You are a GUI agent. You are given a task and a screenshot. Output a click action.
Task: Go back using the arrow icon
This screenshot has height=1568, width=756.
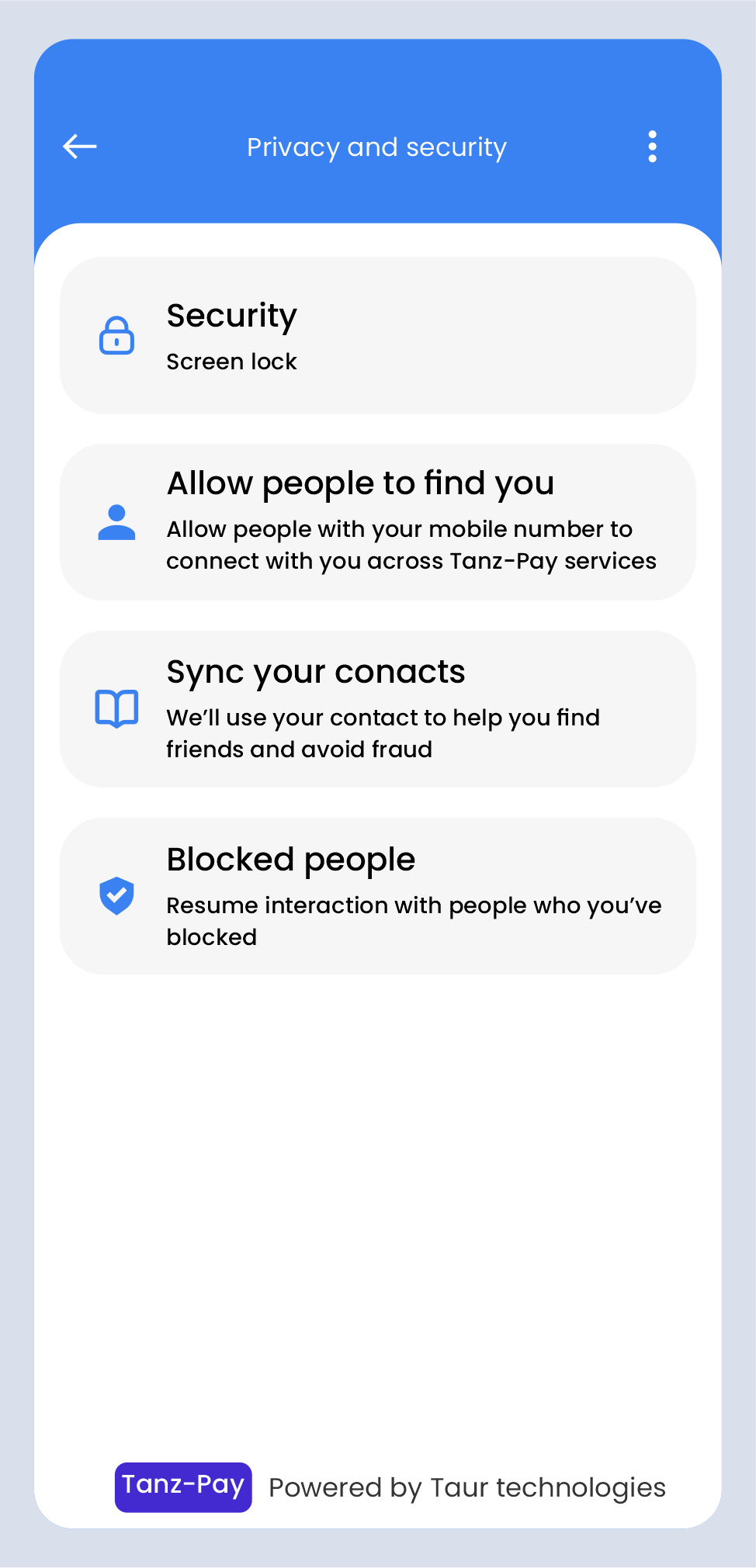80,146
